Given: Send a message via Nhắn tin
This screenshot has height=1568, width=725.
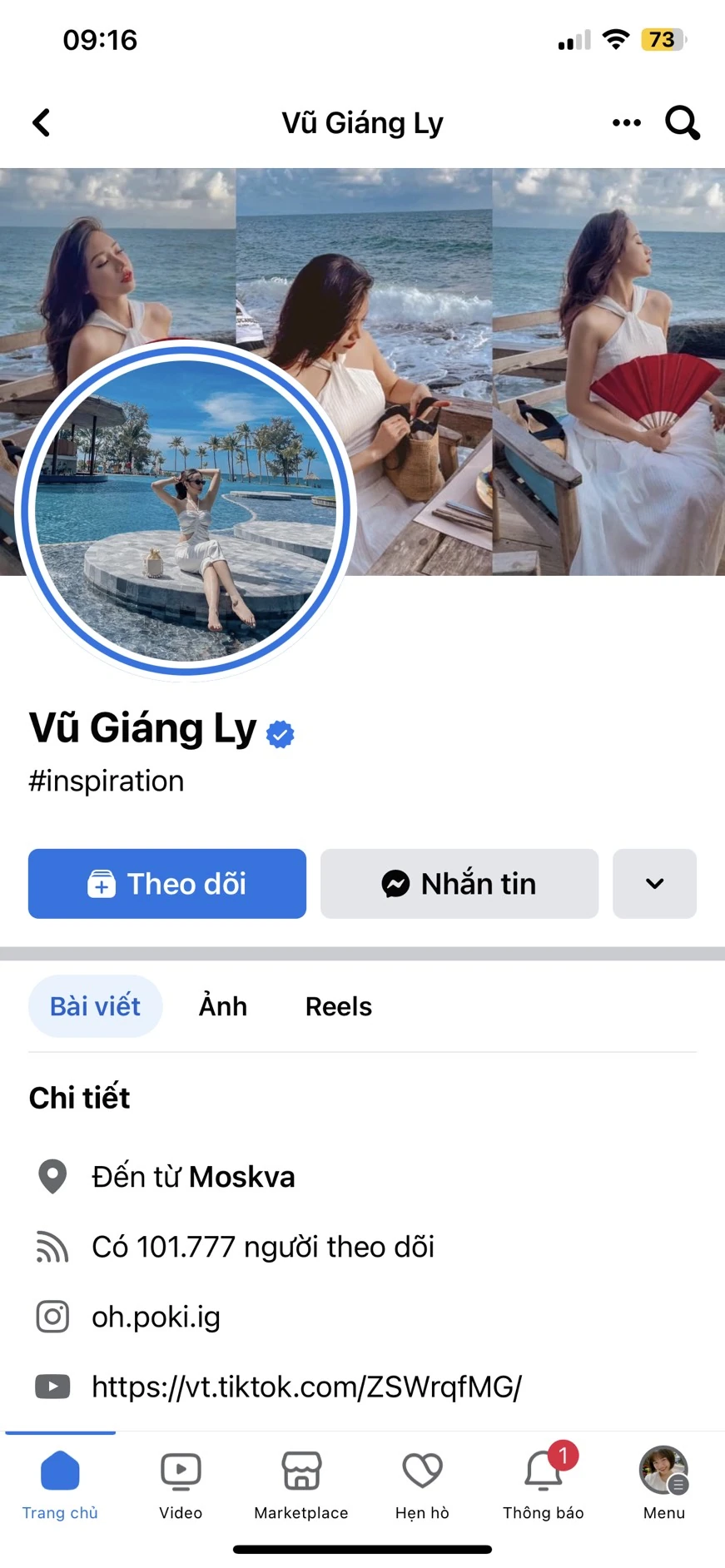Looking at the screenshot, I should pyautogui.click(x=459, y=884).
